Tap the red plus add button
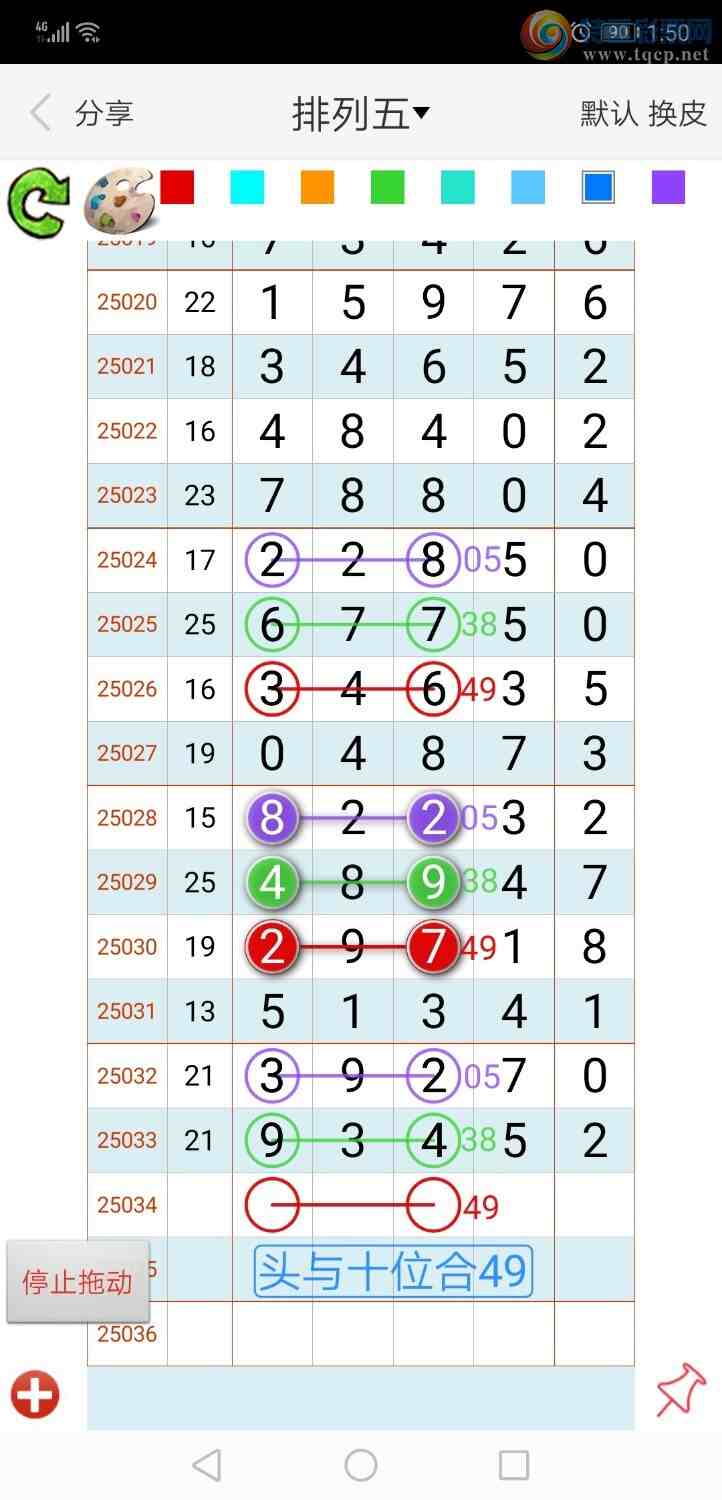Viewport: 722px width, 1500px height. [35, 1394]
